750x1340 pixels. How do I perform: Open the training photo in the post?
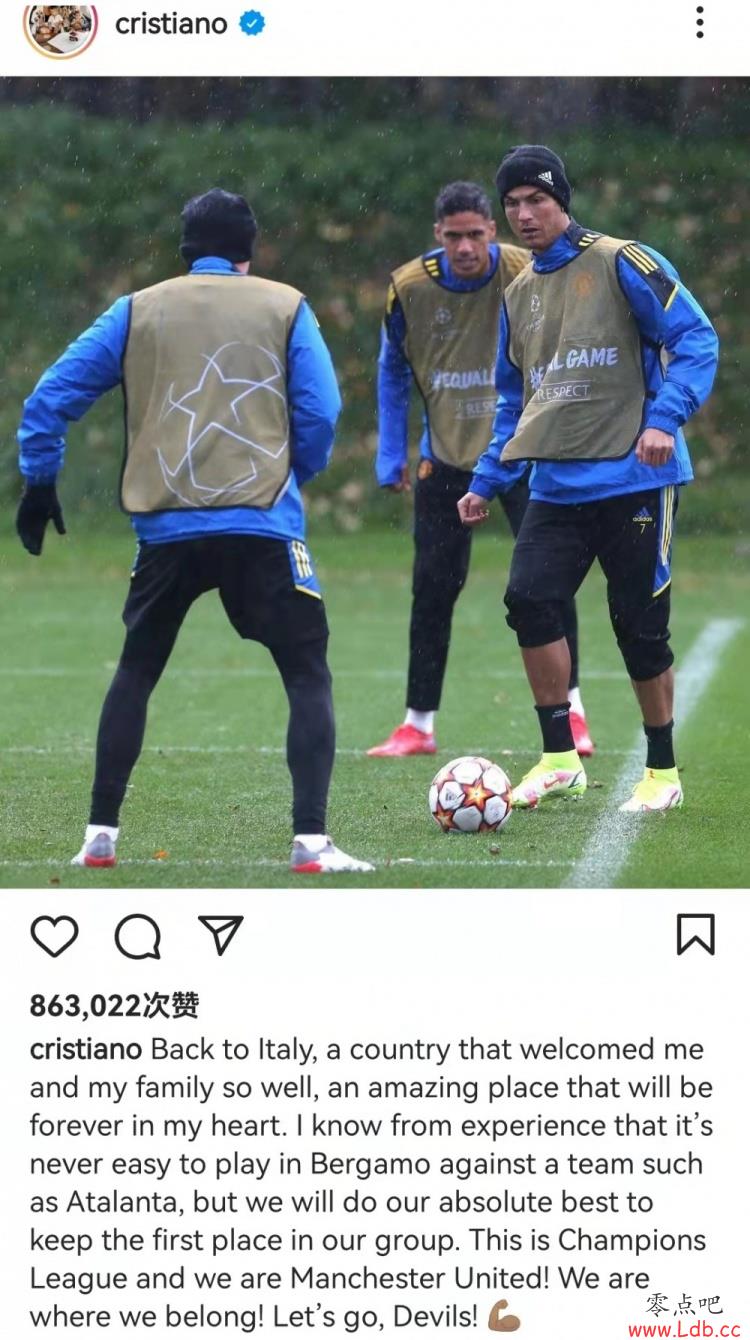coord(375,482)
